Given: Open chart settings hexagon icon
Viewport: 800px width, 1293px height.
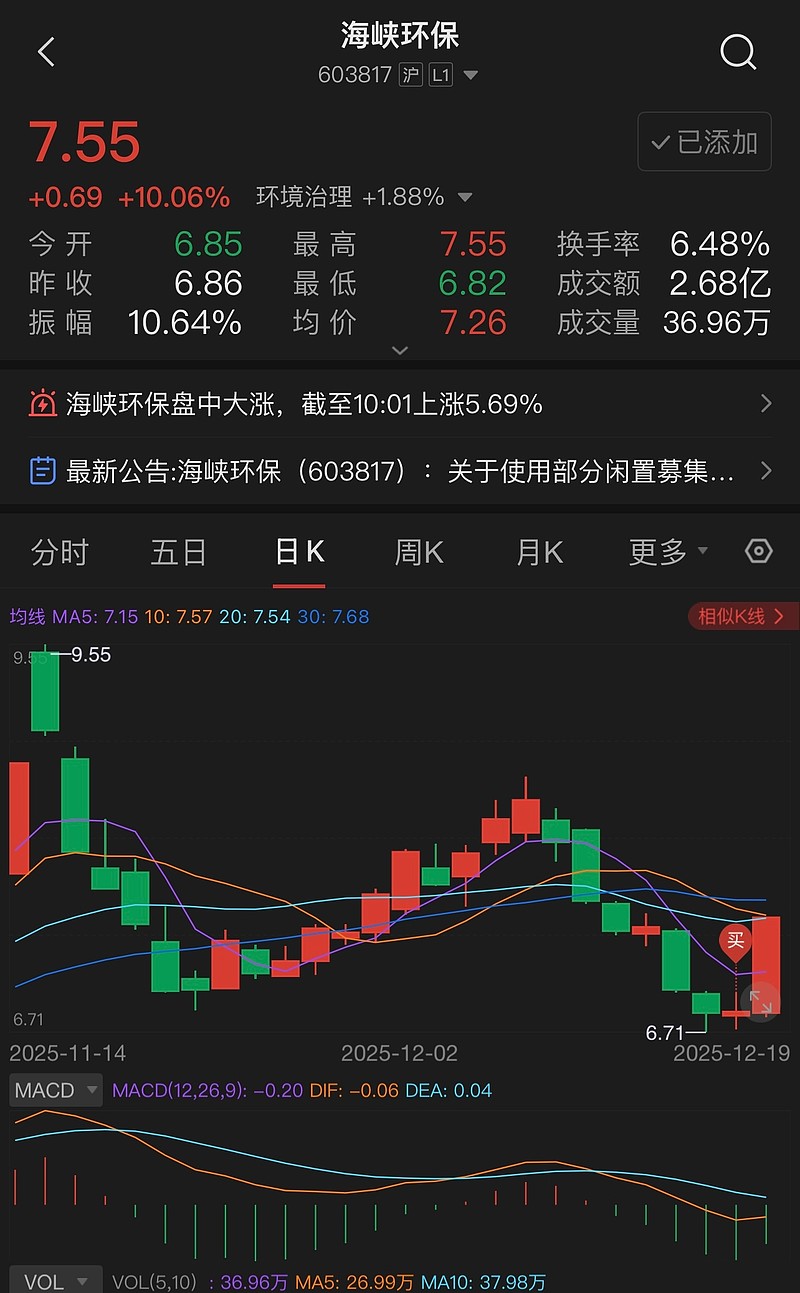Looking at the screenshot, I should pyautogui.click(x=759, y=552).
